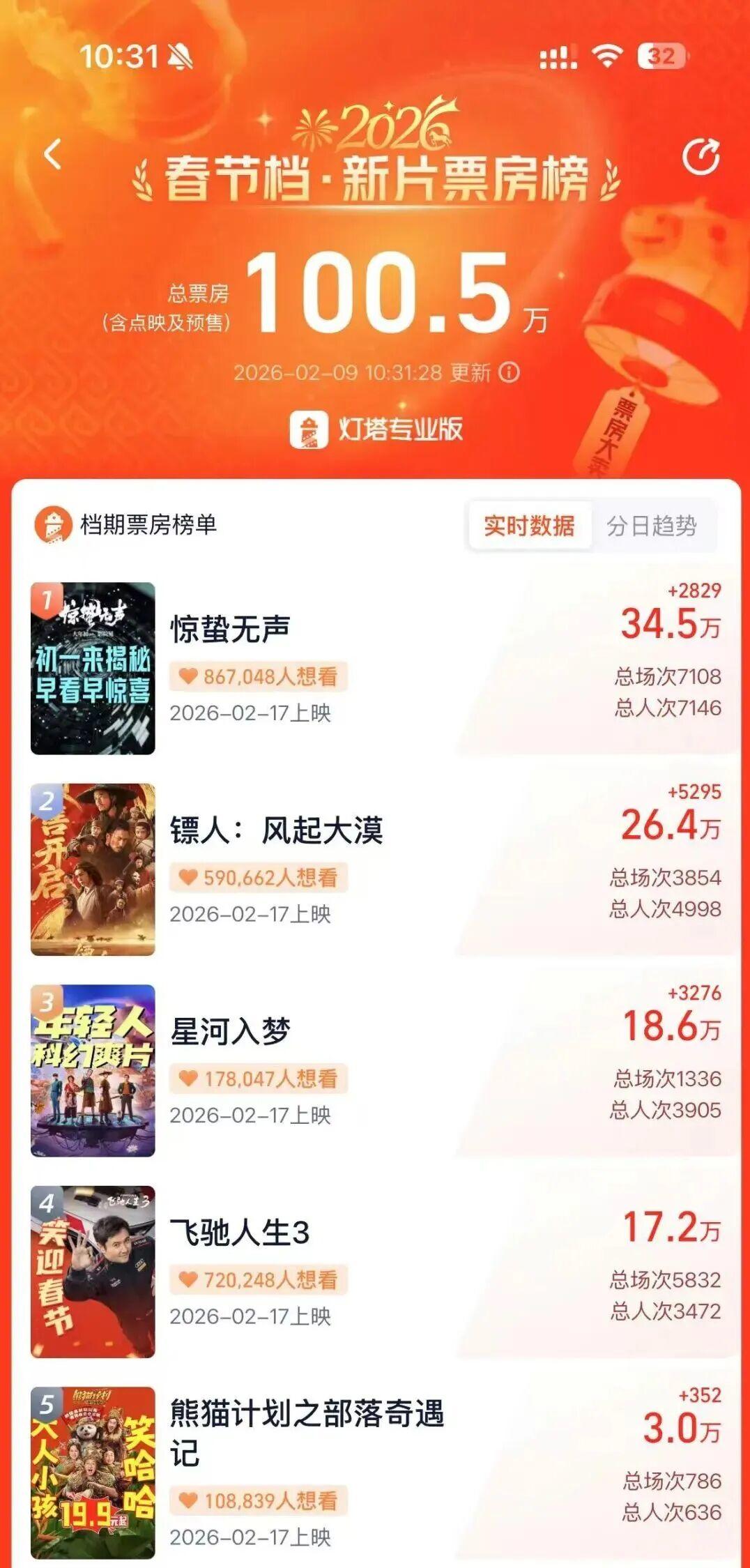Select the 实时数据 tab

click(x=530, y=526)
